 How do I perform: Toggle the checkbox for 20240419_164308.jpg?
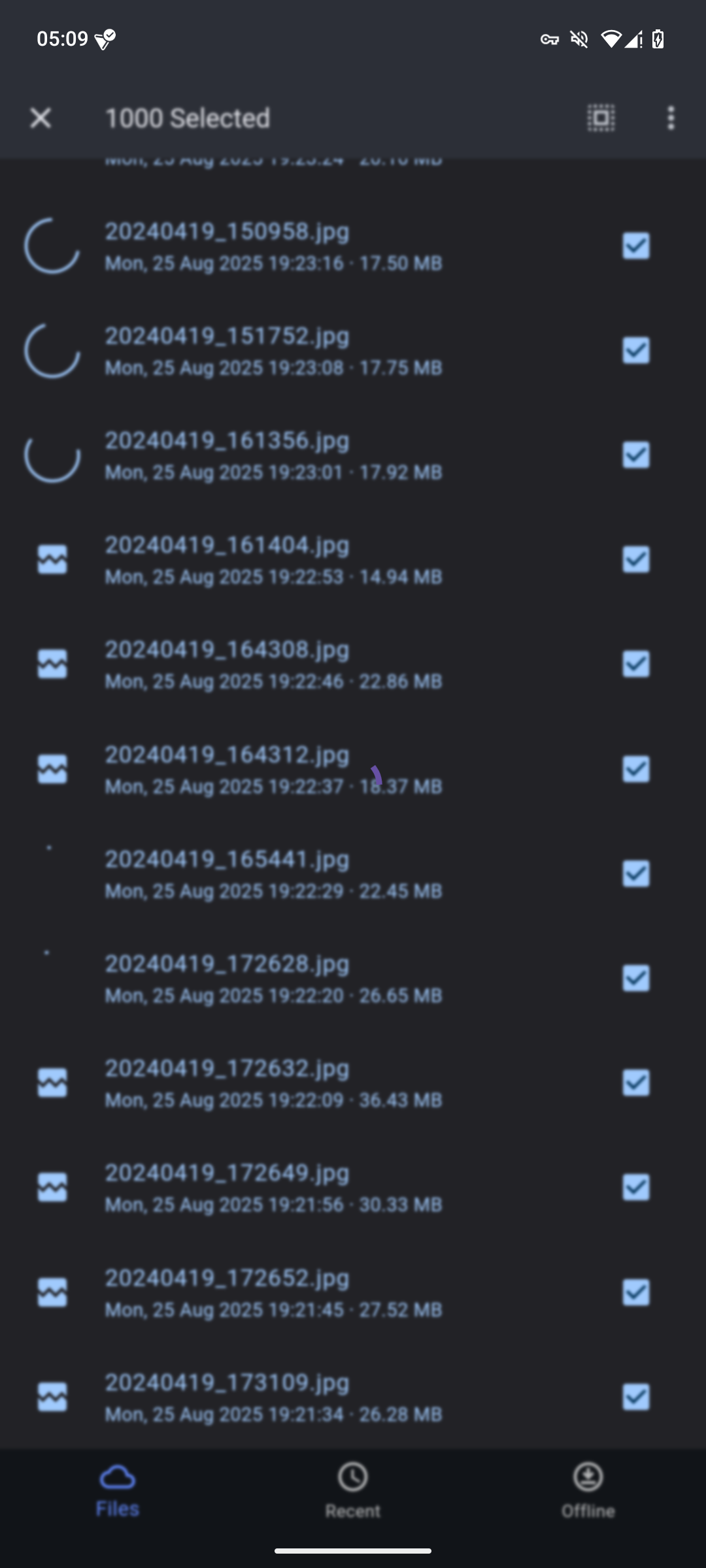click(635, 664)
